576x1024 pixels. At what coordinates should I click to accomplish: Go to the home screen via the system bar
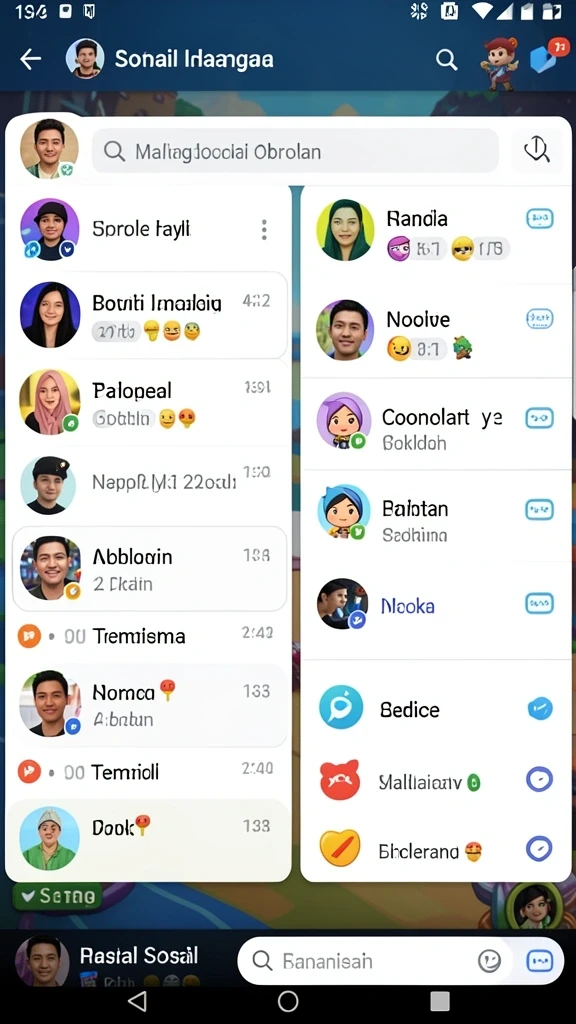288,1001
